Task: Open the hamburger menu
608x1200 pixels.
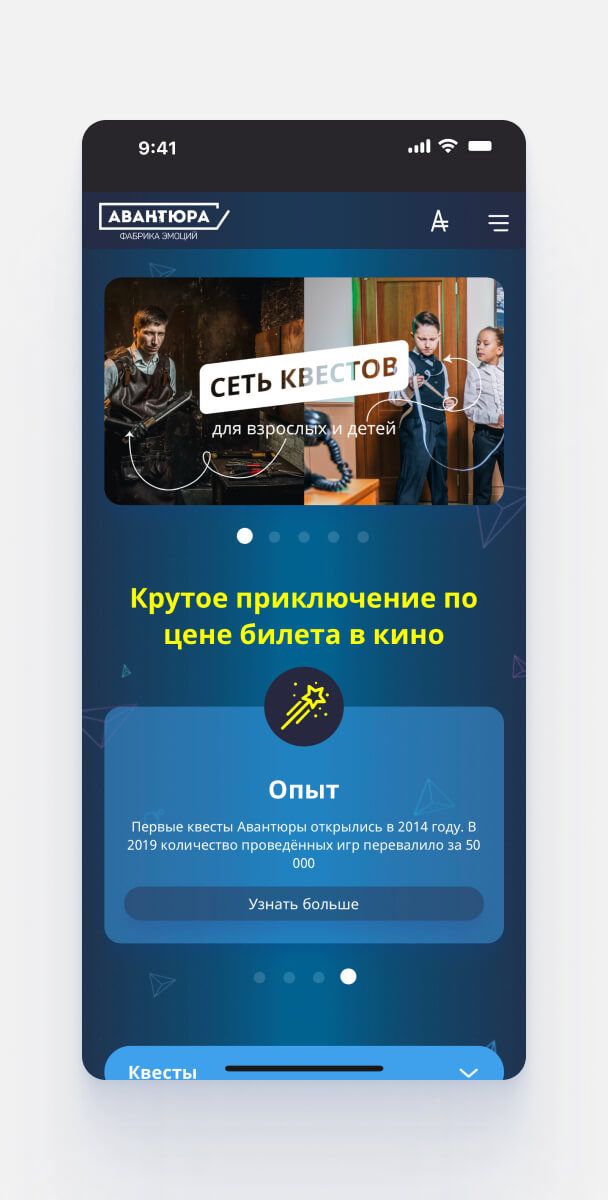Action: click(x=497, y=222)
